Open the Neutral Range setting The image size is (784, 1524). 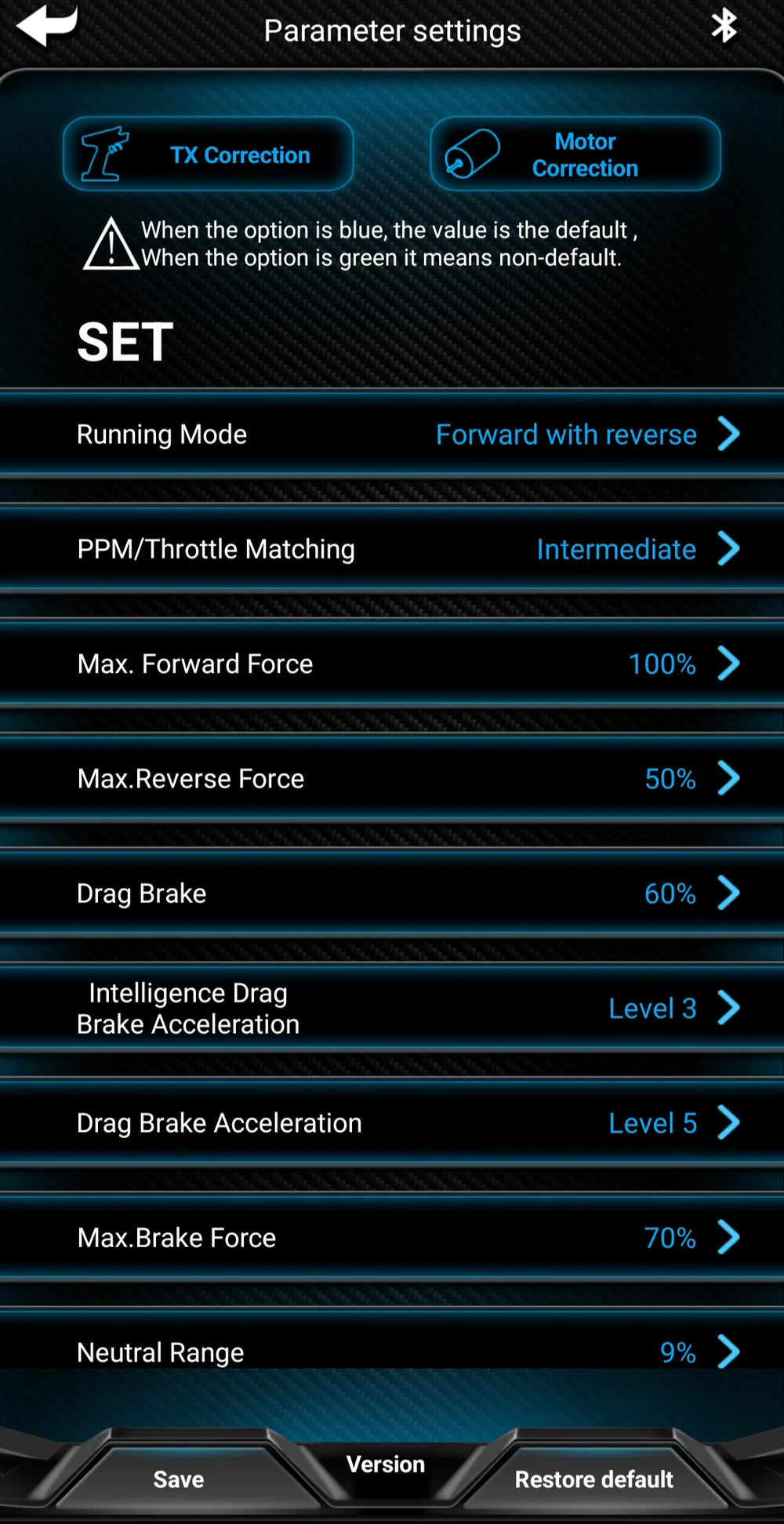point(392,1351)
